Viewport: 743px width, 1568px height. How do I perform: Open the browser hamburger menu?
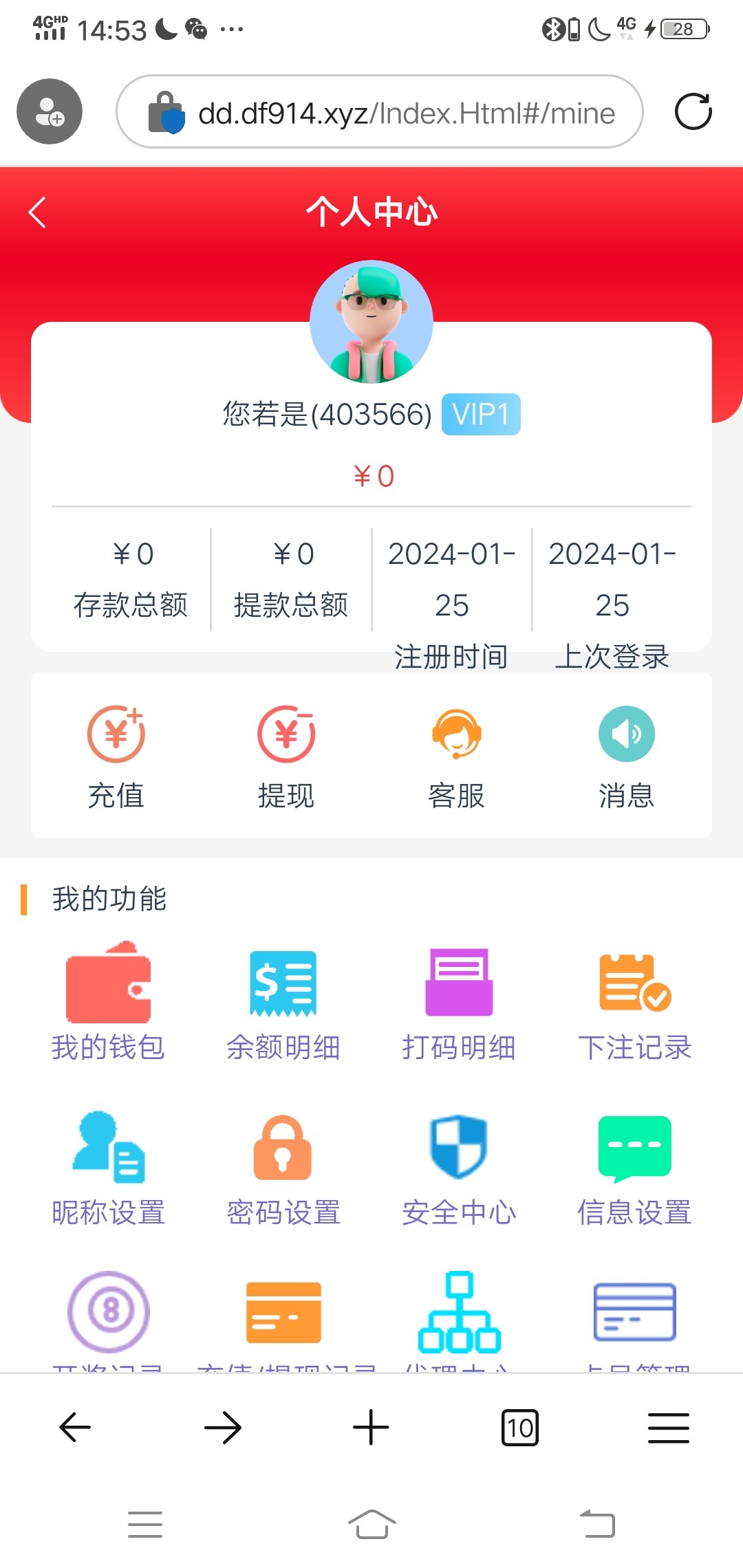click(668, 1427)
